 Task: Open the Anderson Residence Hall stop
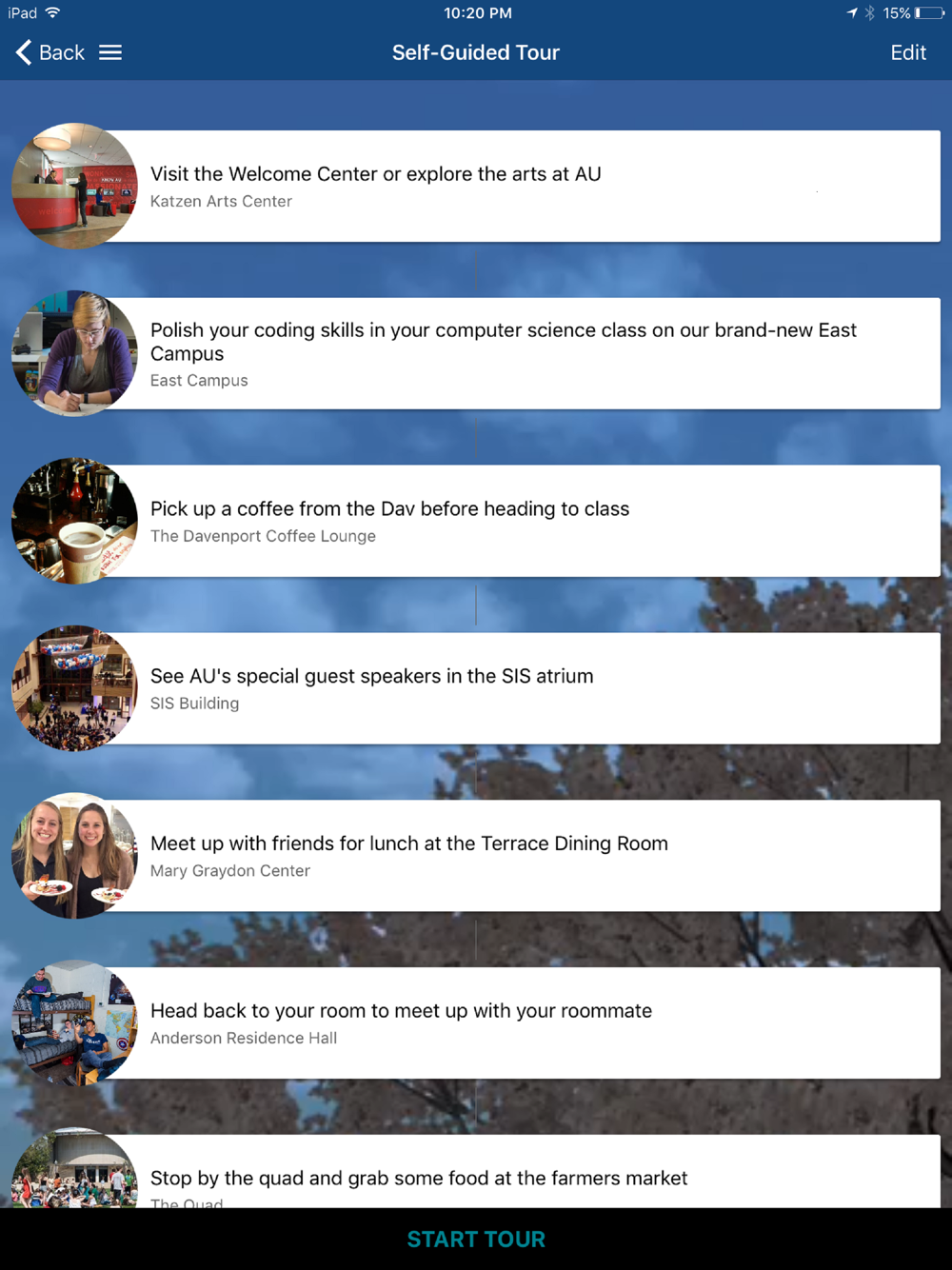pos(476,1023)
